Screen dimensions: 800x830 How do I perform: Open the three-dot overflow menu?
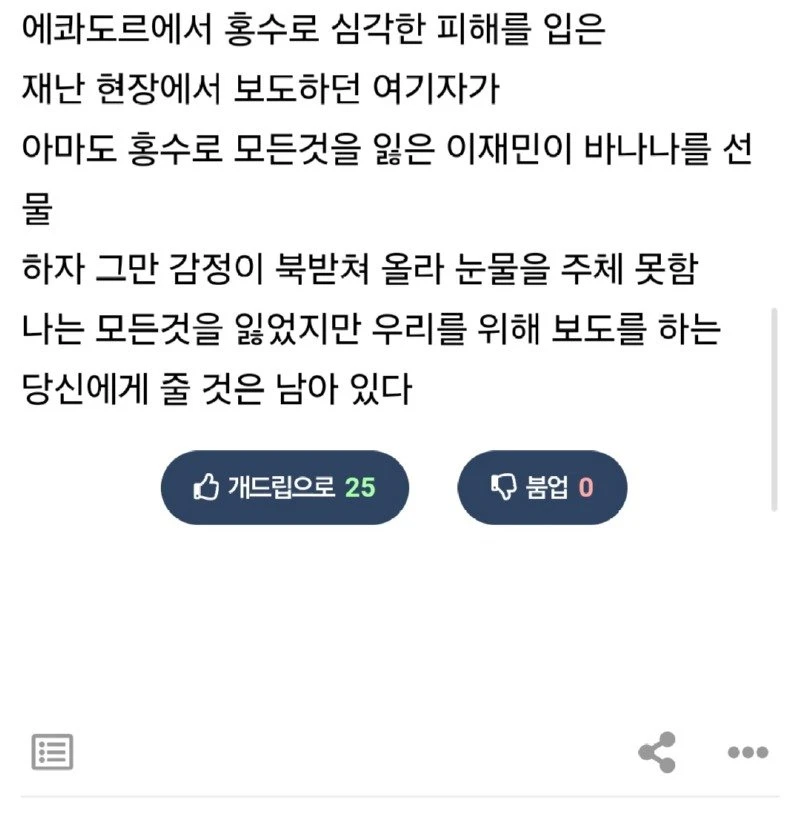pos(747,753)
